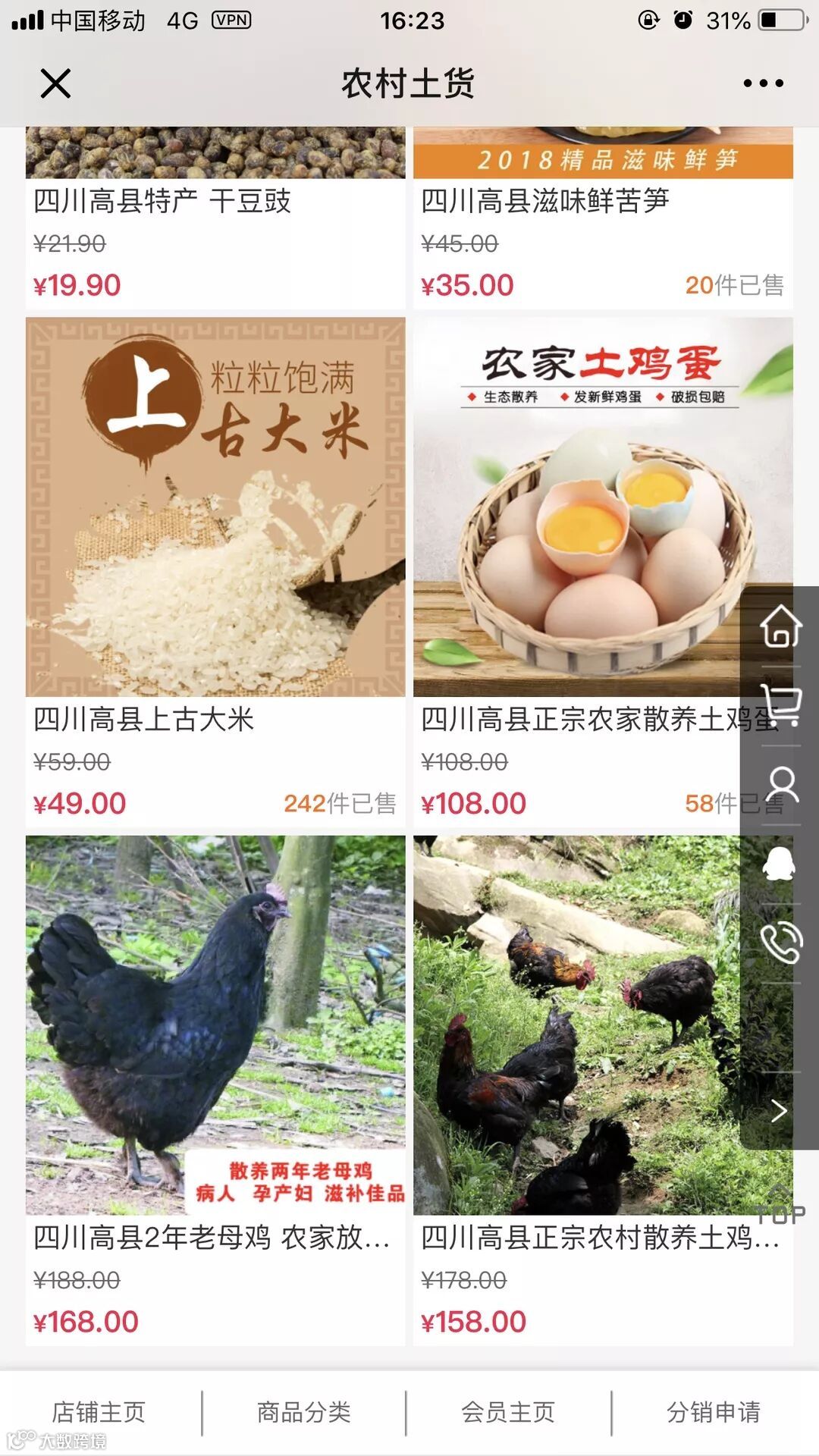Switch to the 店铺主页 tab
This screenshot has height=1456, width=819.
pyautogui.click(x=99, y=1412)
